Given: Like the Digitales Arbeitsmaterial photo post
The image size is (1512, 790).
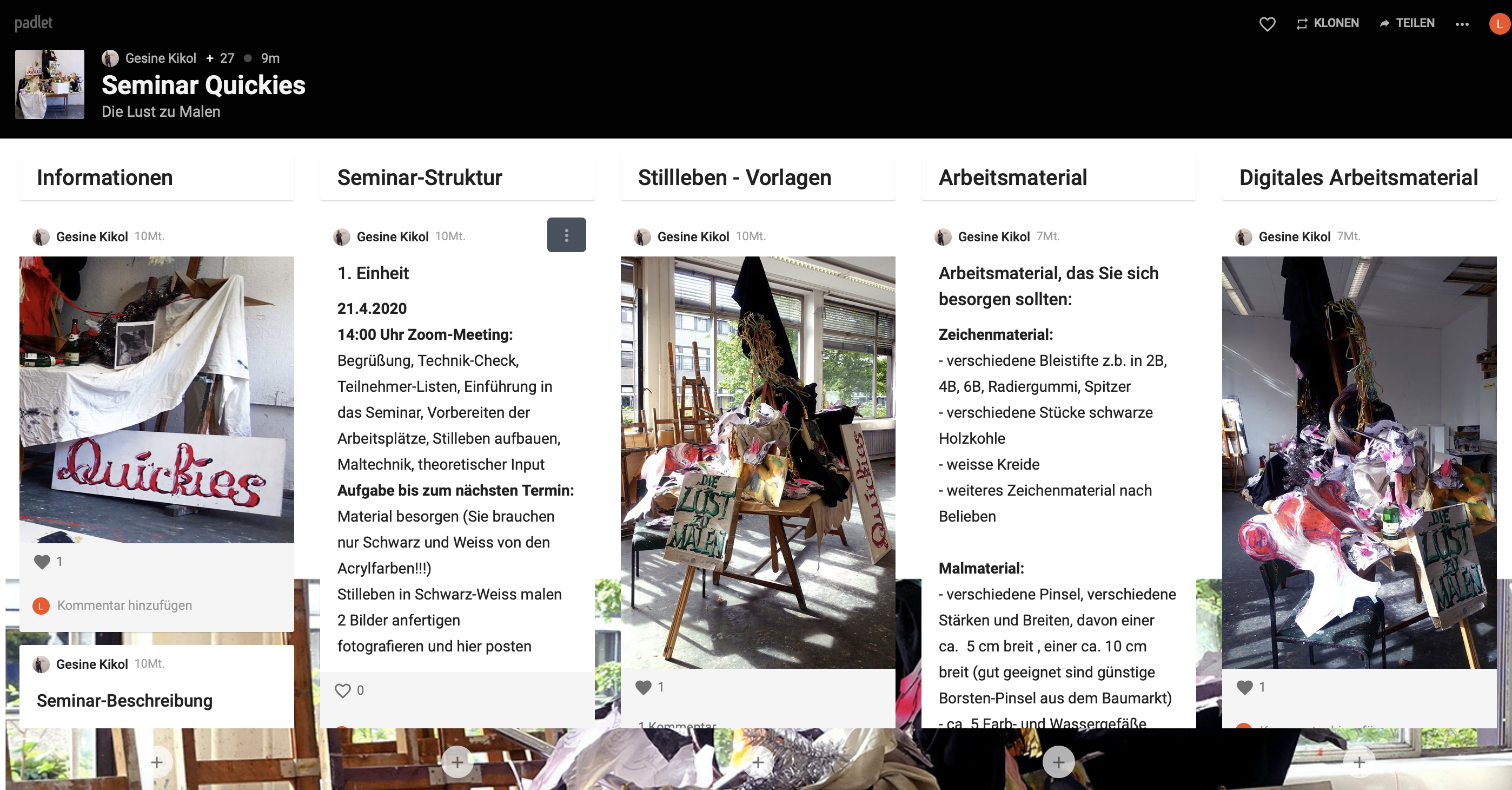Looking at the screenshot, I should (x=1245, y=687).
